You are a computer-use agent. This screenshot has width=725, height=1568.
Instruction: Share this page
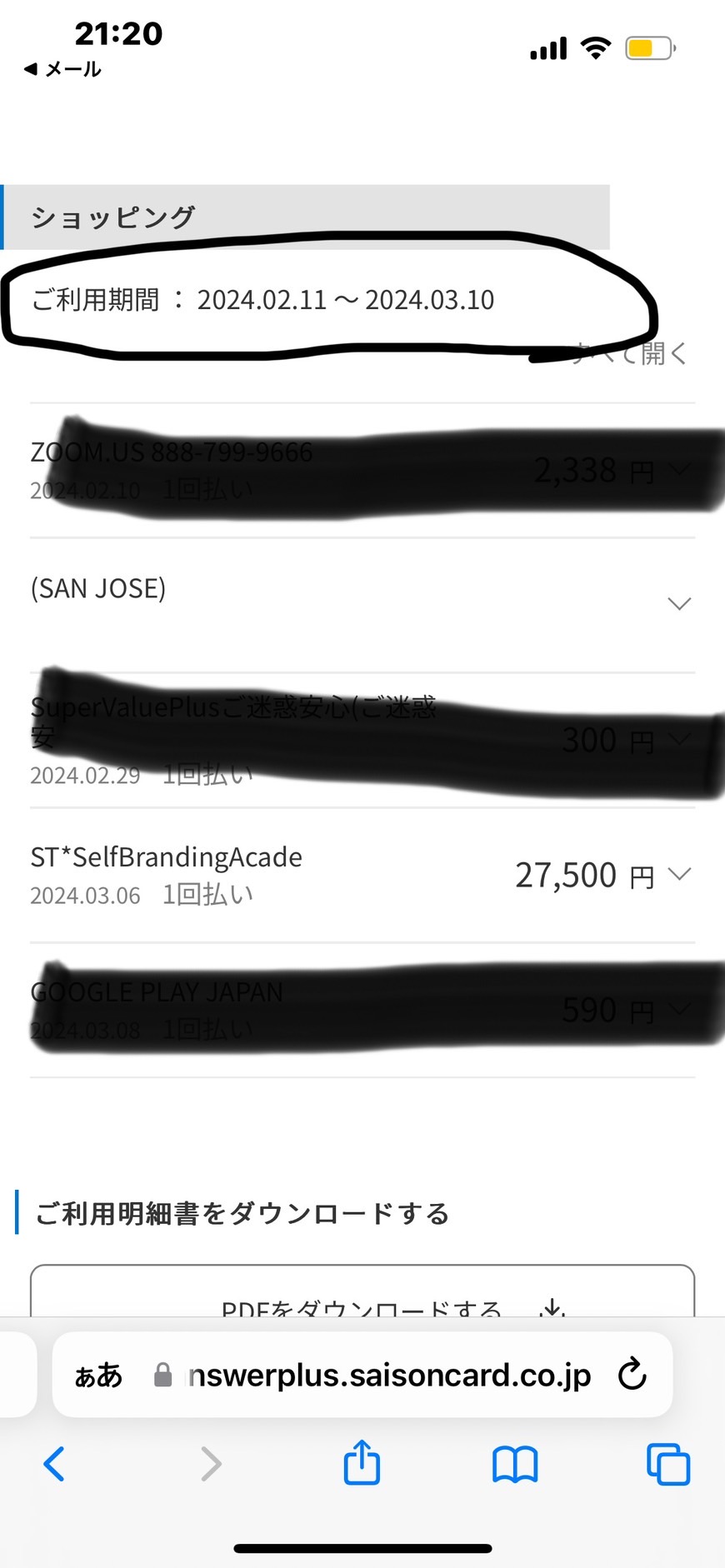(362, 1462)
